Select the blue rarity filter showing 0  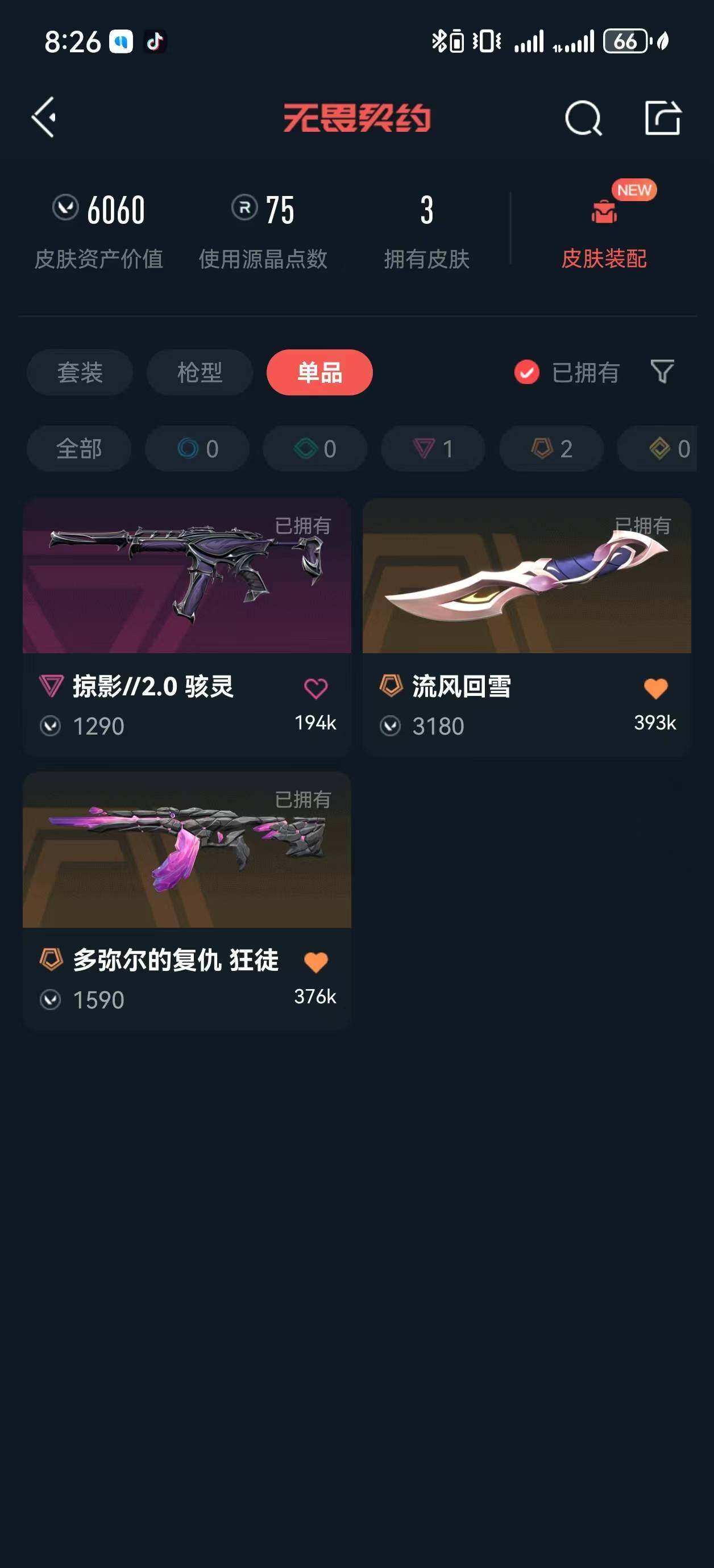[x=196, y=449]
